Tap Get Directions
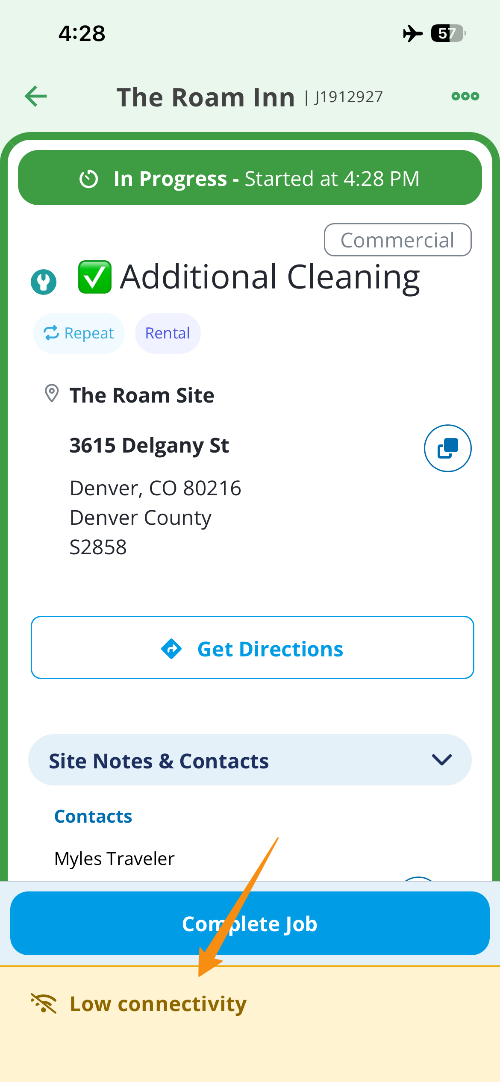Image resolution: width=500 pixels, height=1082 pixels. (x=252, y=648)
